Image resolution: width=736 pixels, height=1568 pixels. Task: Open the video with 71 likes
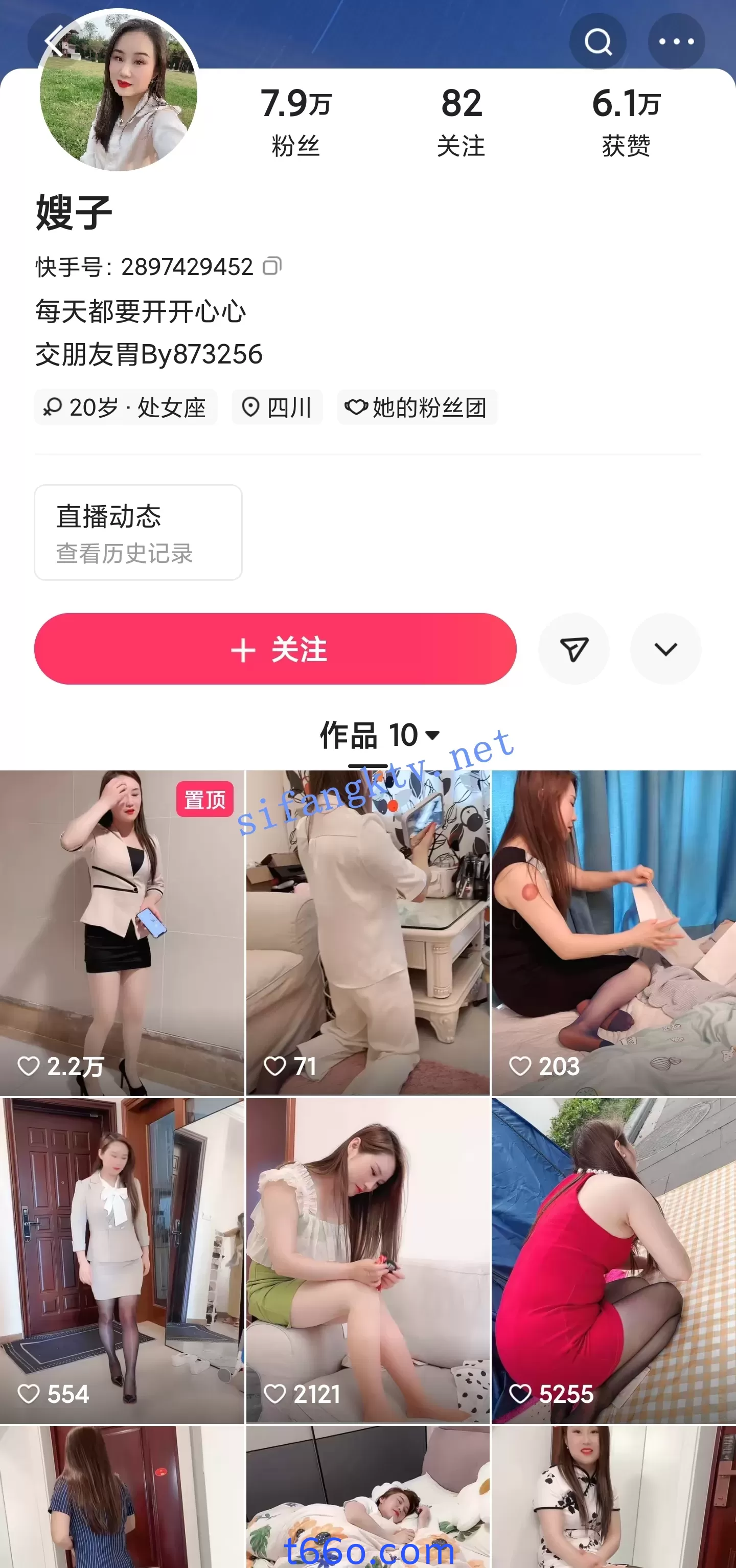click(367, 931)
